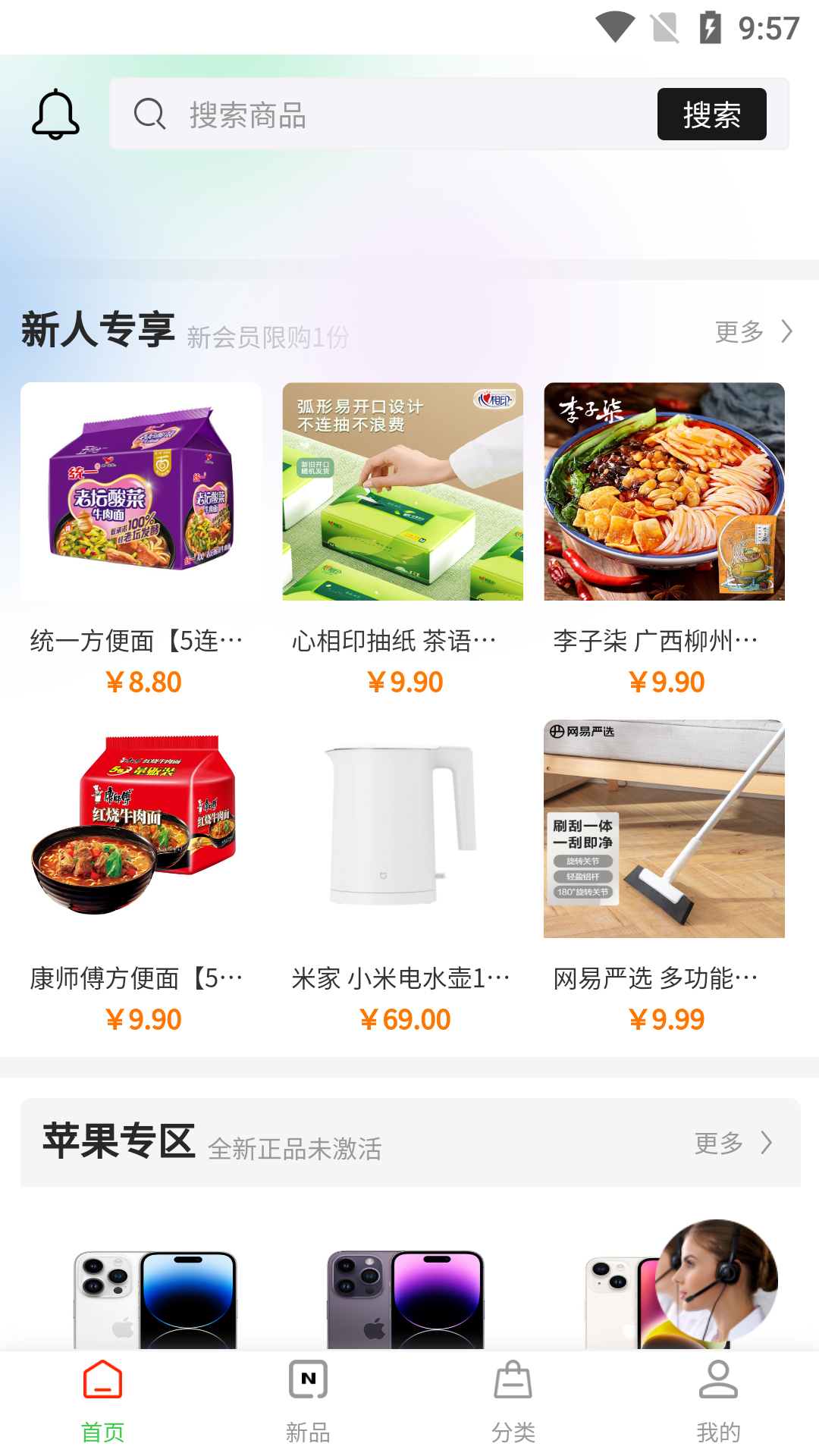Image resolution: width=819 pixels, height=1456 pixels.
Task: Open the silver iPhone product tile
Action: pyautogui.click(x=155, y=1298)
